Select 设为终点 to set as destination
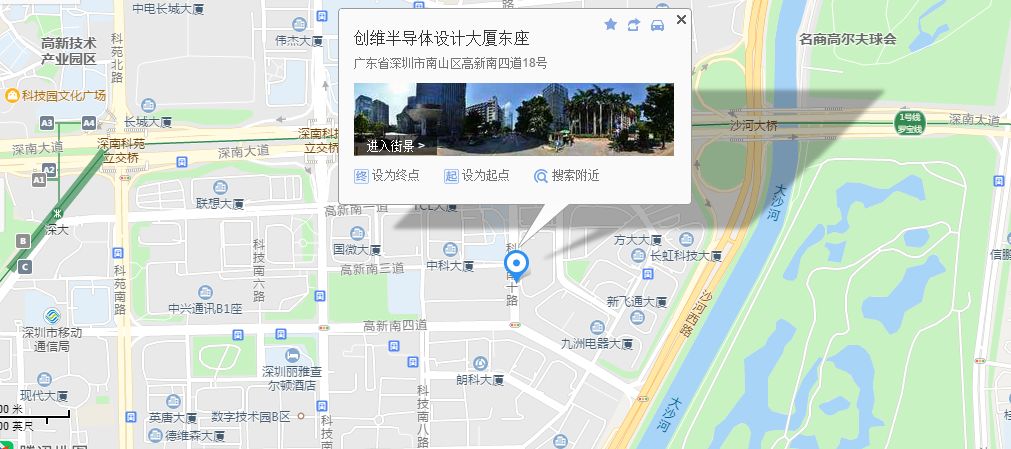This screenshot has height=449, width=1011. pyautogui.click(x=387, y=176)
